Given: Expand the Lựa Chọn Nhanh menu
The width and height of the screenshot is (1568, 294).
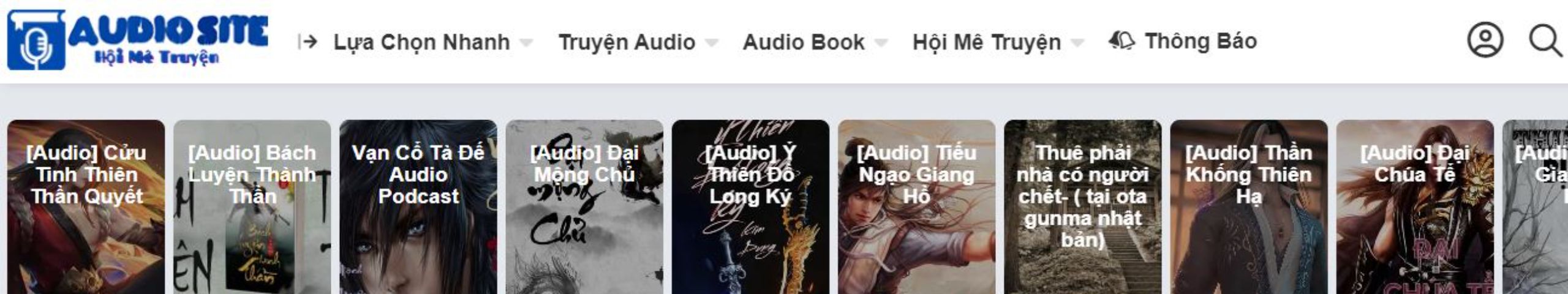Looking at the screenshot, I should point(421,42).
